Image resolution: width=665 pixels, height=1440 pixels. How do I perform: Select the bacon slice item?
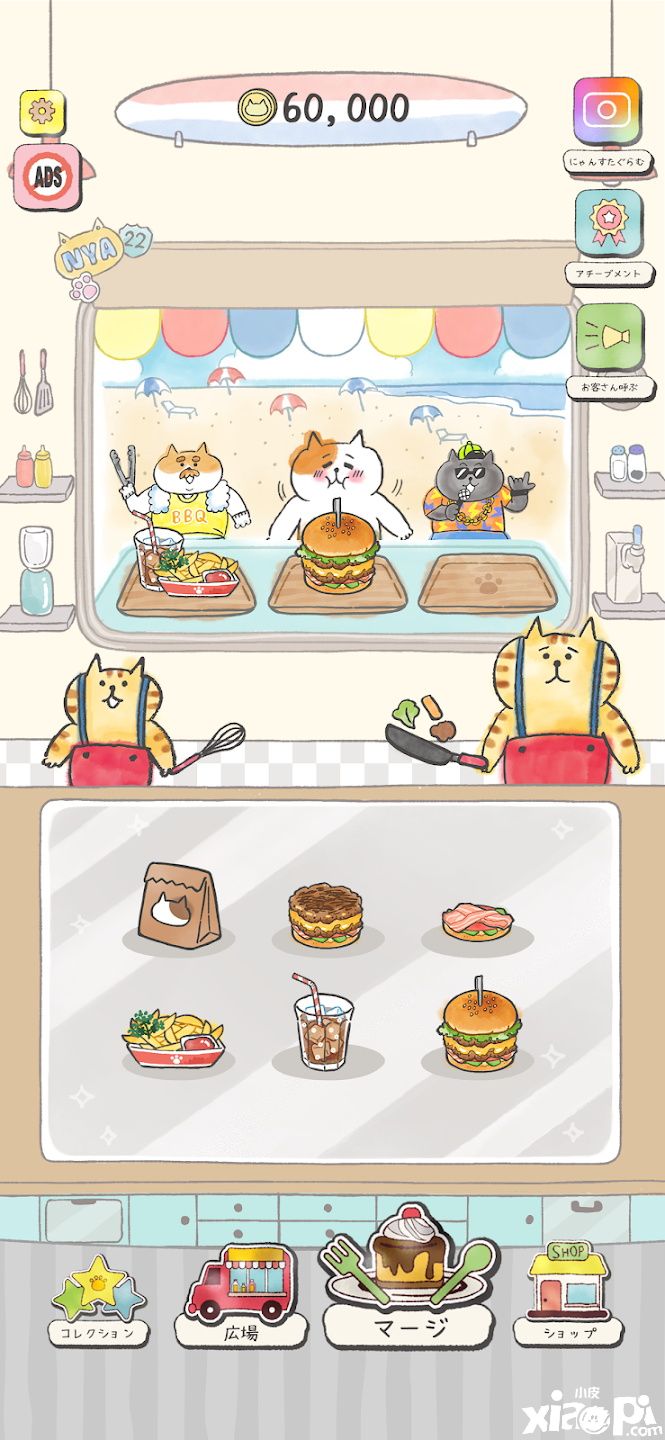click(x=477, y=919)
